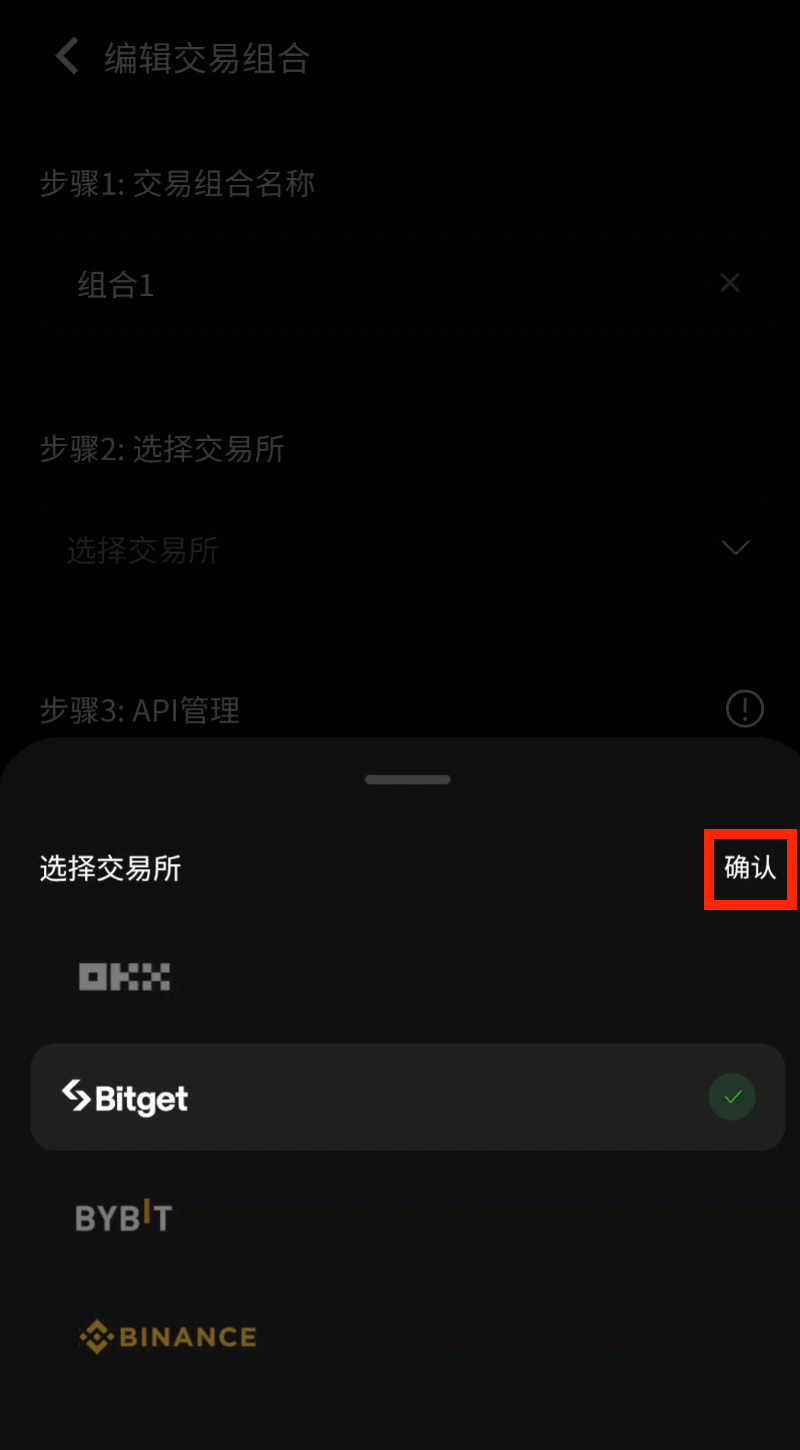Viewport: 800px width, 1450px height.
Task: Mark BYBIT as the chosen exchange
Action: pos(122,1217)
